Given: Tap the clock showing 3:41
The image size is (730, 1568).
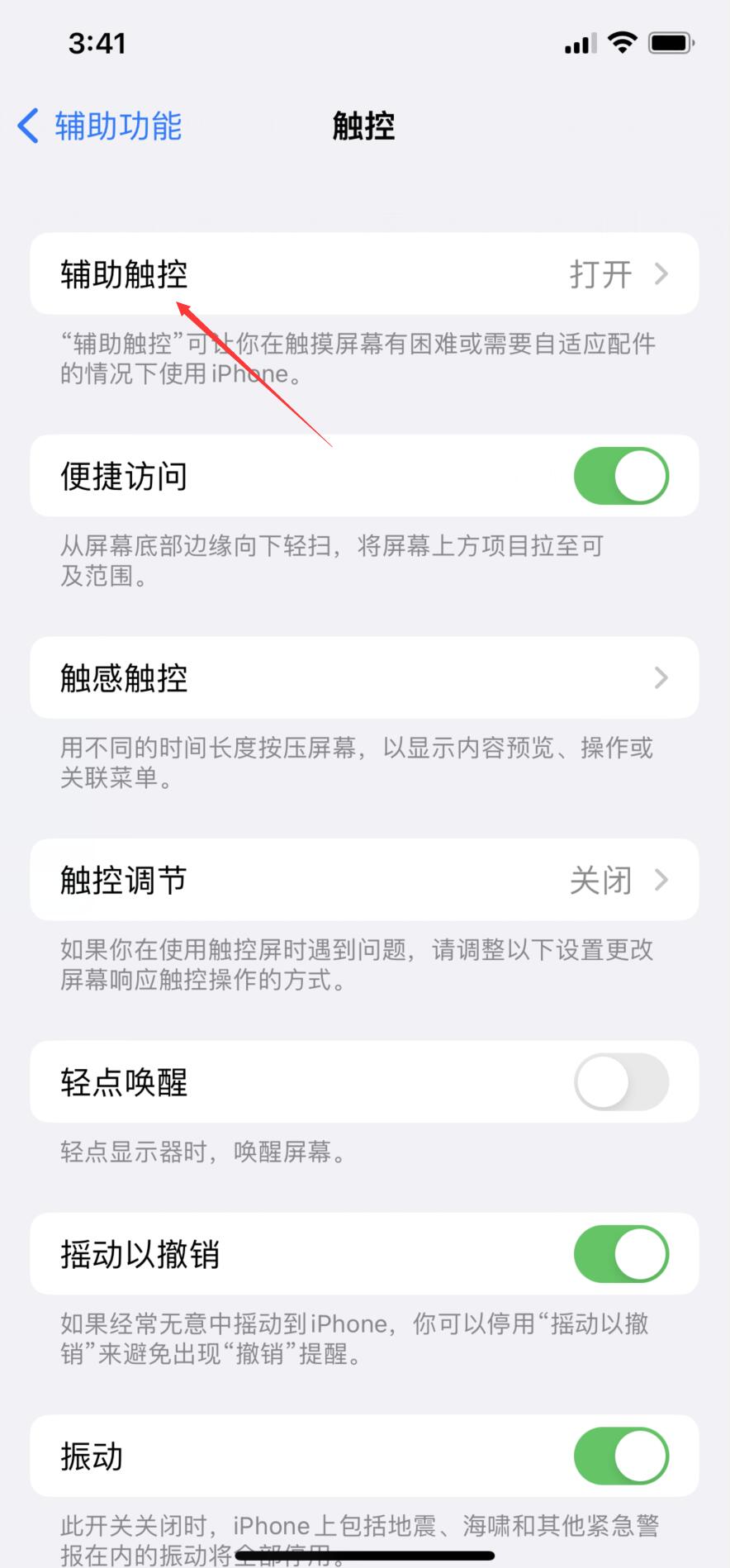Looking at the screenshot, I should coord(97,43).
